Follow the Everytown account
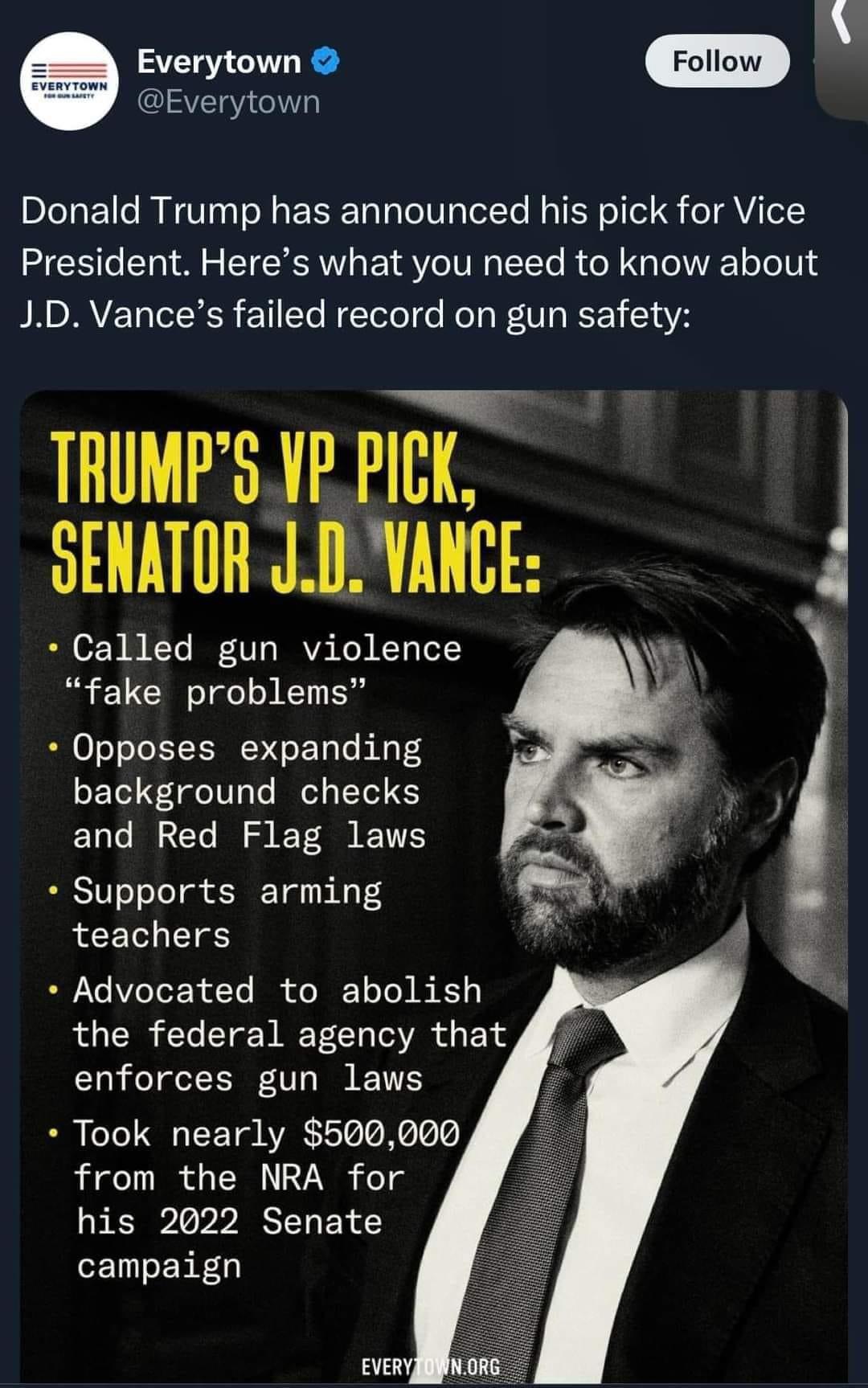The height and width of the screenshot is (1388, 868). [717, 61]
